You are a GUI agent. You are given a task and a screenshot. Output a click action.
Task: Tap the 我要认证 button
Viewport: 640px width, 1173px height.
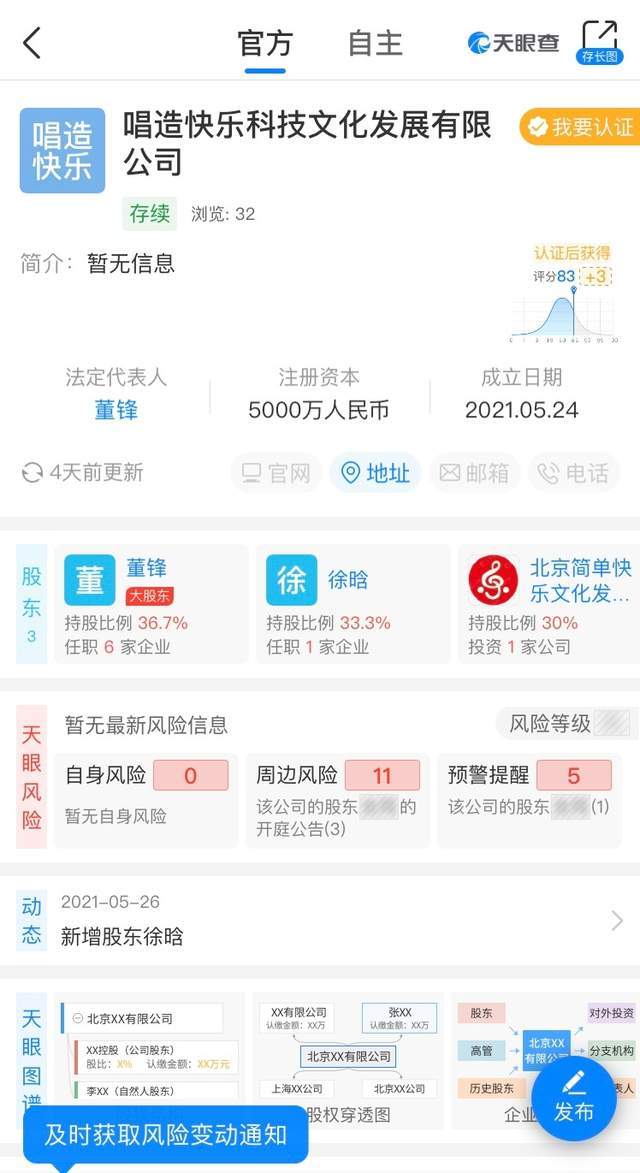581,127
